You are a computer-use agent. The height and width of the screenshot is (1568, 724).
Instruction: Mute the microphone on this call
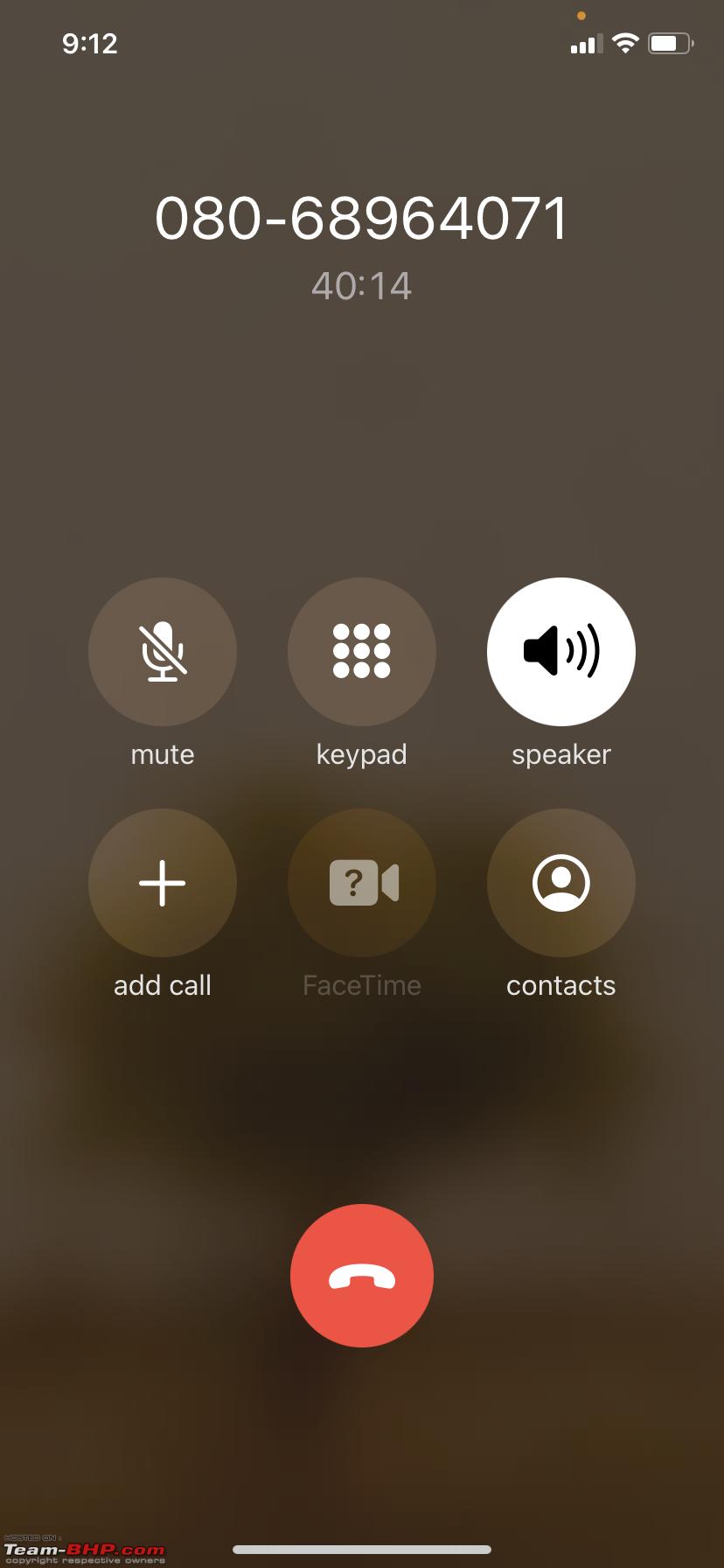[x=163, y=652]
